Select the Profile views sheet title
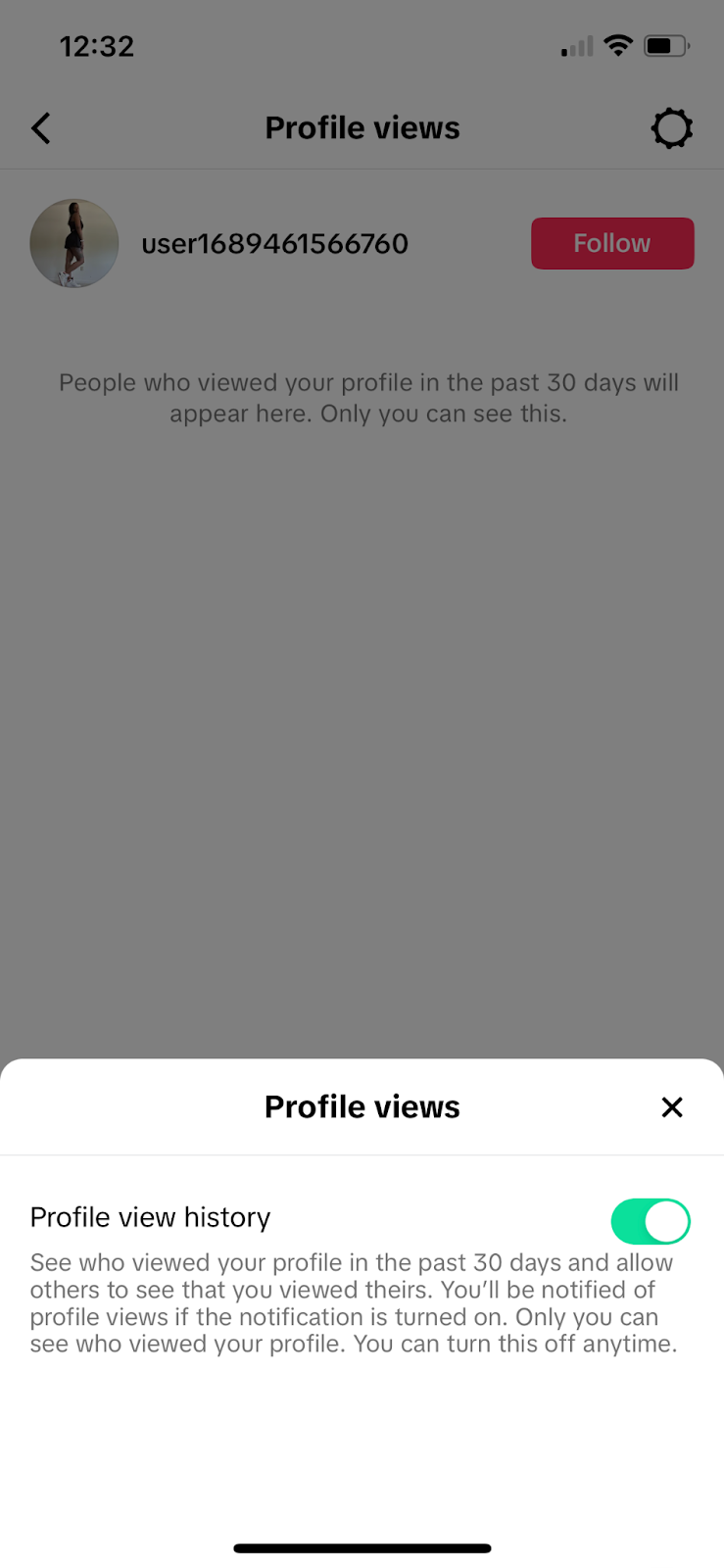Viewport: 724px width, 1568px height. [362, 1105]
